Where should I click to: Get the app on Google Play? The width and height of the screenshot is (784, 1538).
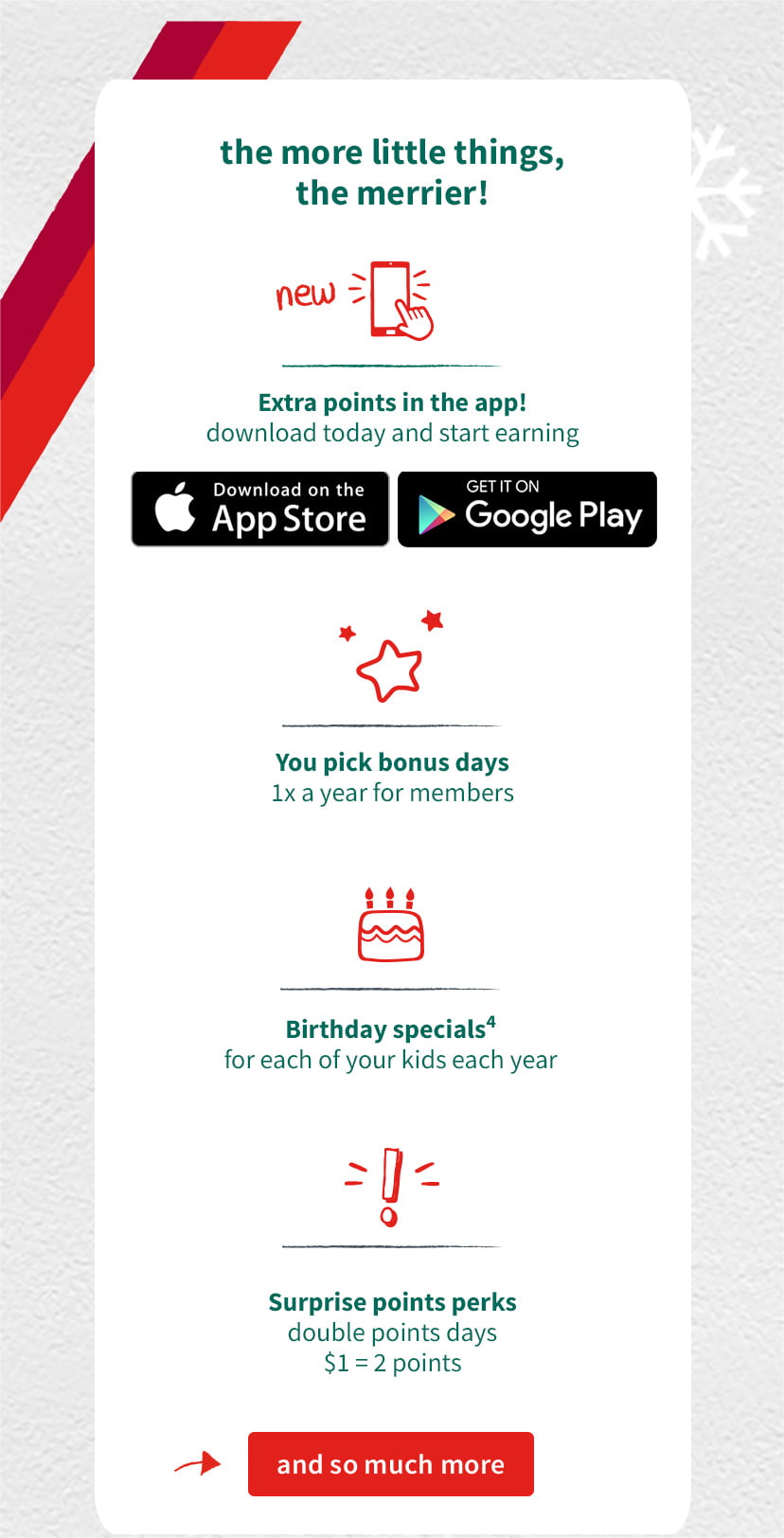click(x=527, y=509)
